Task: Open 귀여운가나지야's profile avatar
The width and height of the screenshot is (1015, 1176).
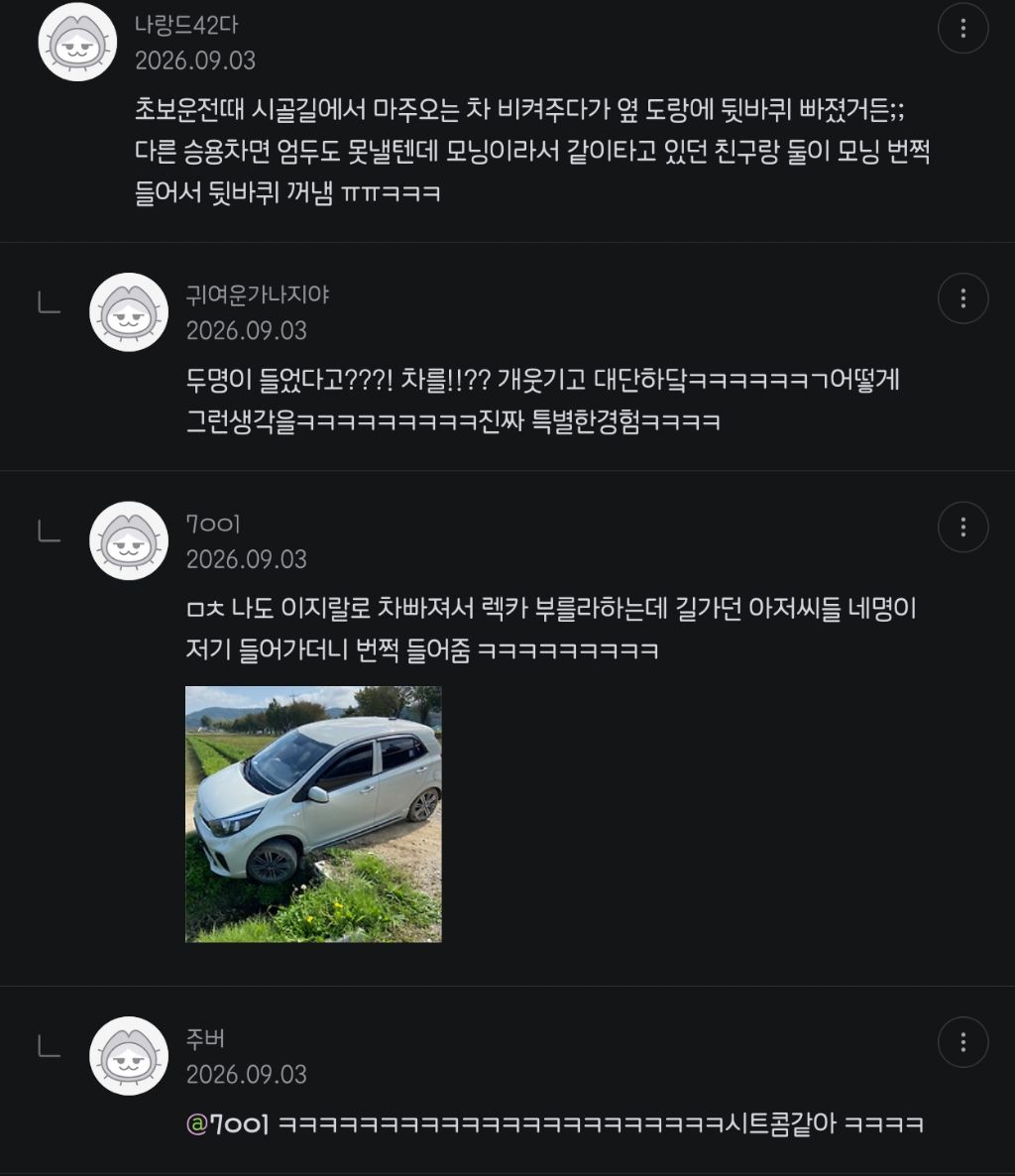Action: [129, 312]
